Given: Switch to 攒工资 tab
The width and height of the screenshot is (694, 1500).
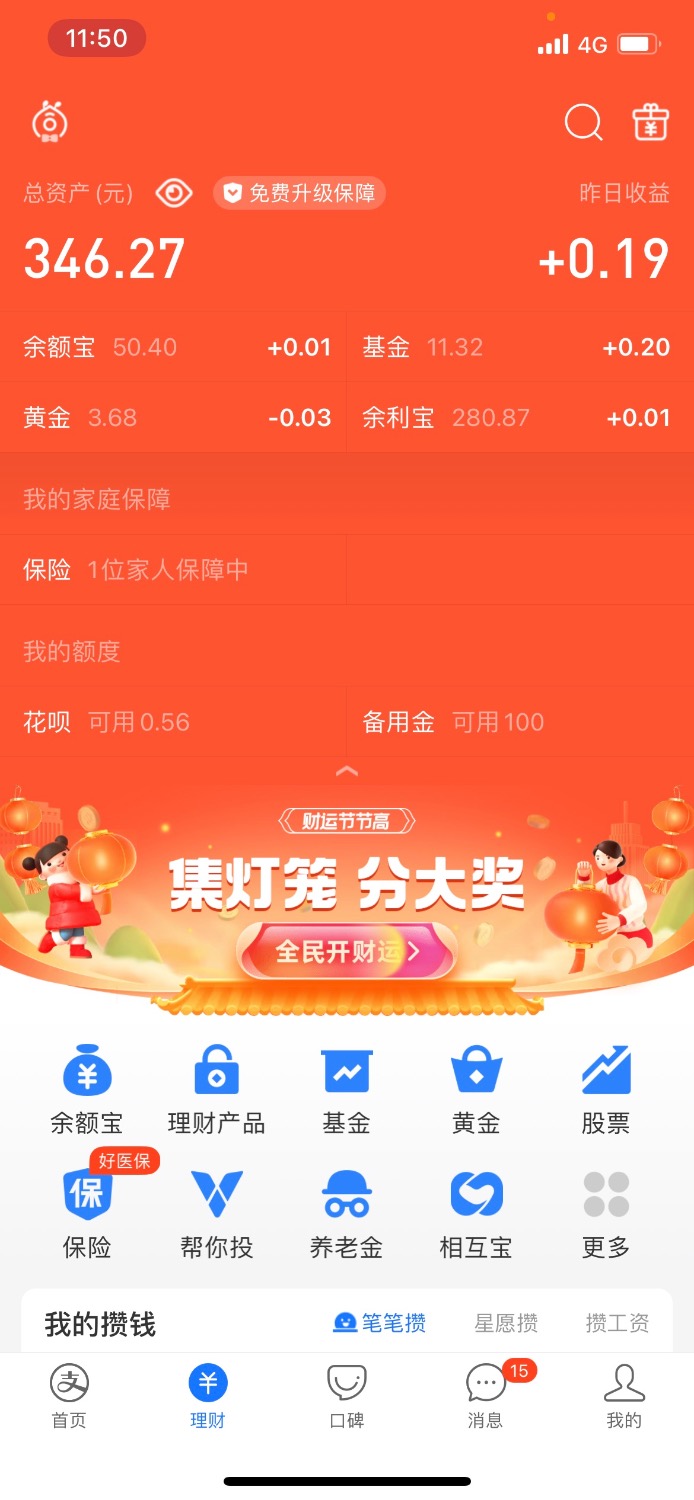Looking at the screenshot, I should click(617, 1323).
